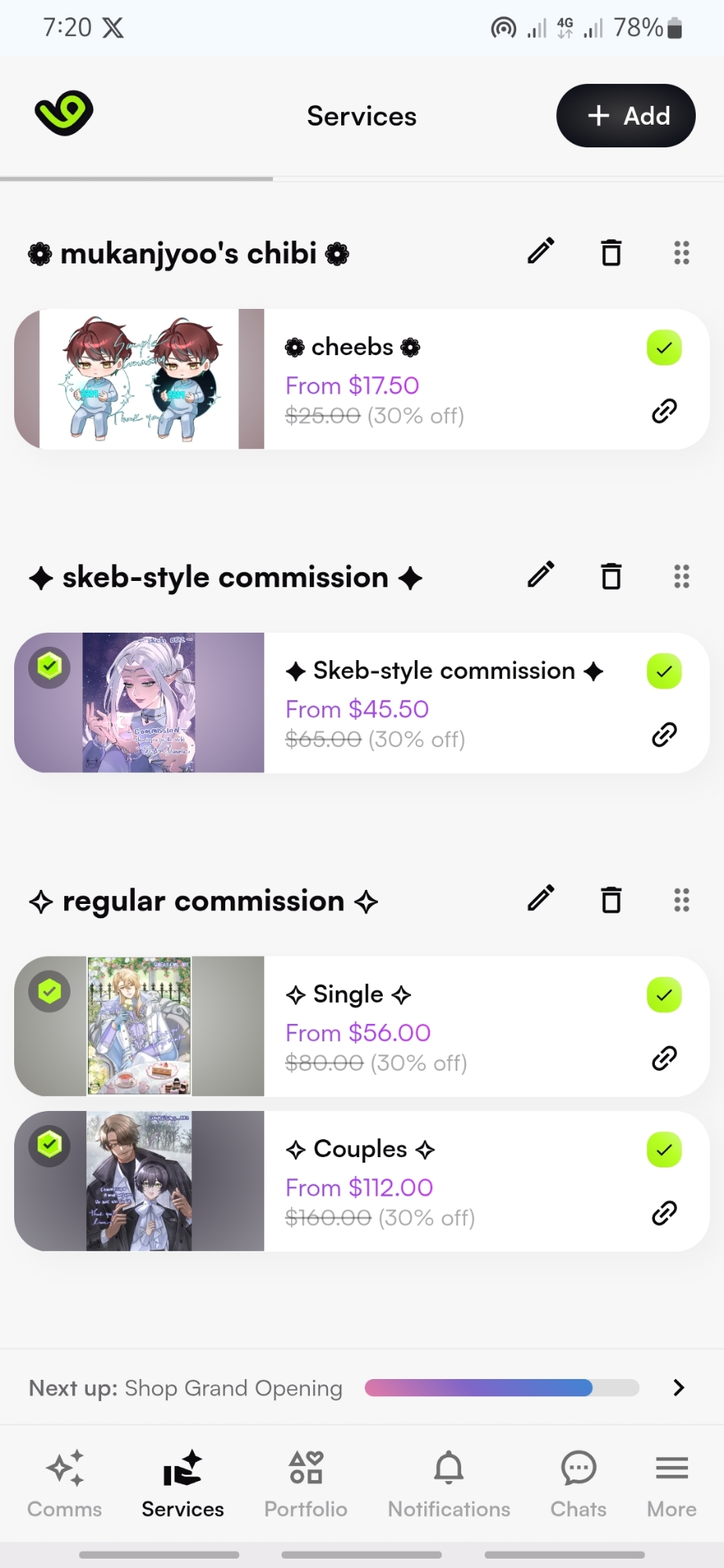Screen dimensions: 724x1568
Task: Delete the mukanjyoo's chibi category
Action: pyautogui.click(x=611, y=252)
